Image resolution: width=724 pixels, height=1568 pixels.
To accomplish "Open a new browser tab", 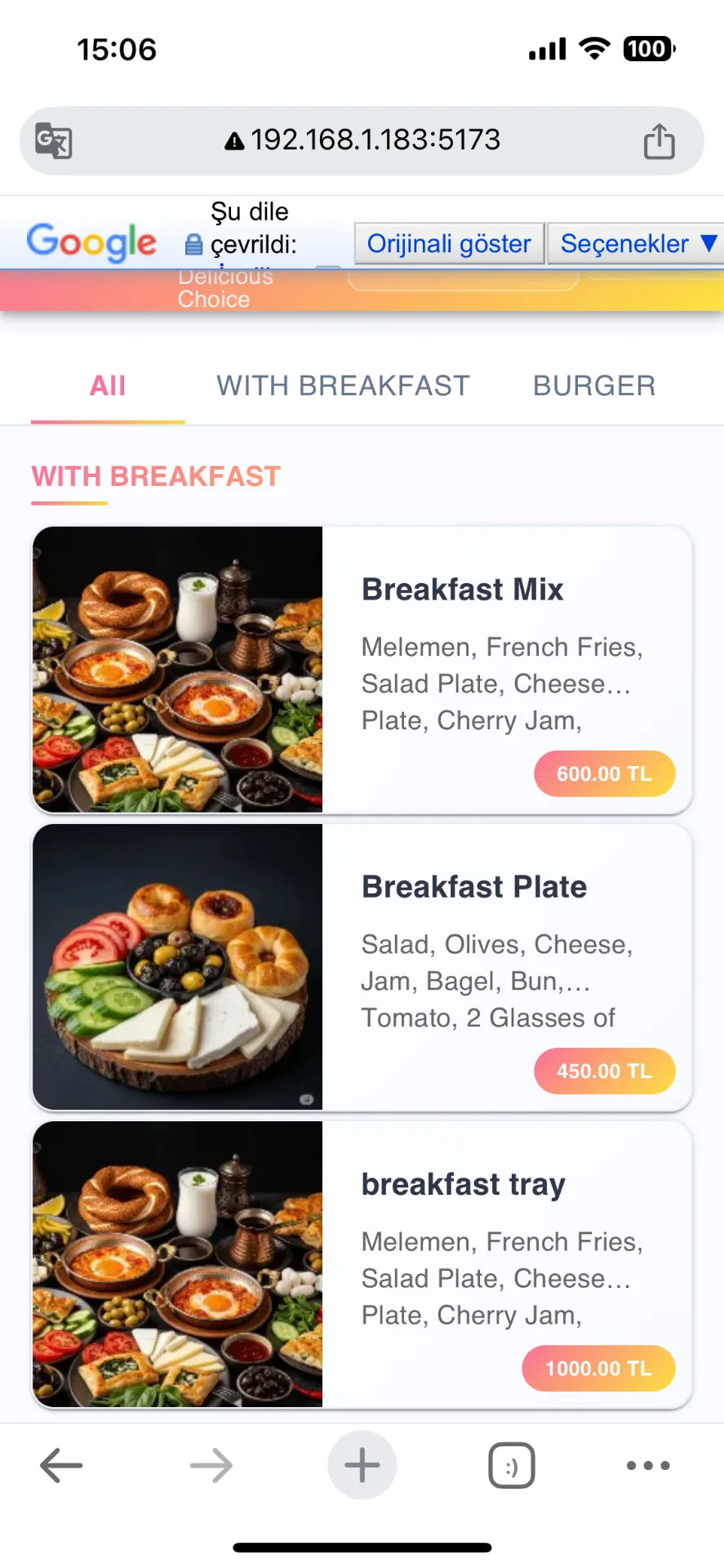I will (x=362, y=1465).
